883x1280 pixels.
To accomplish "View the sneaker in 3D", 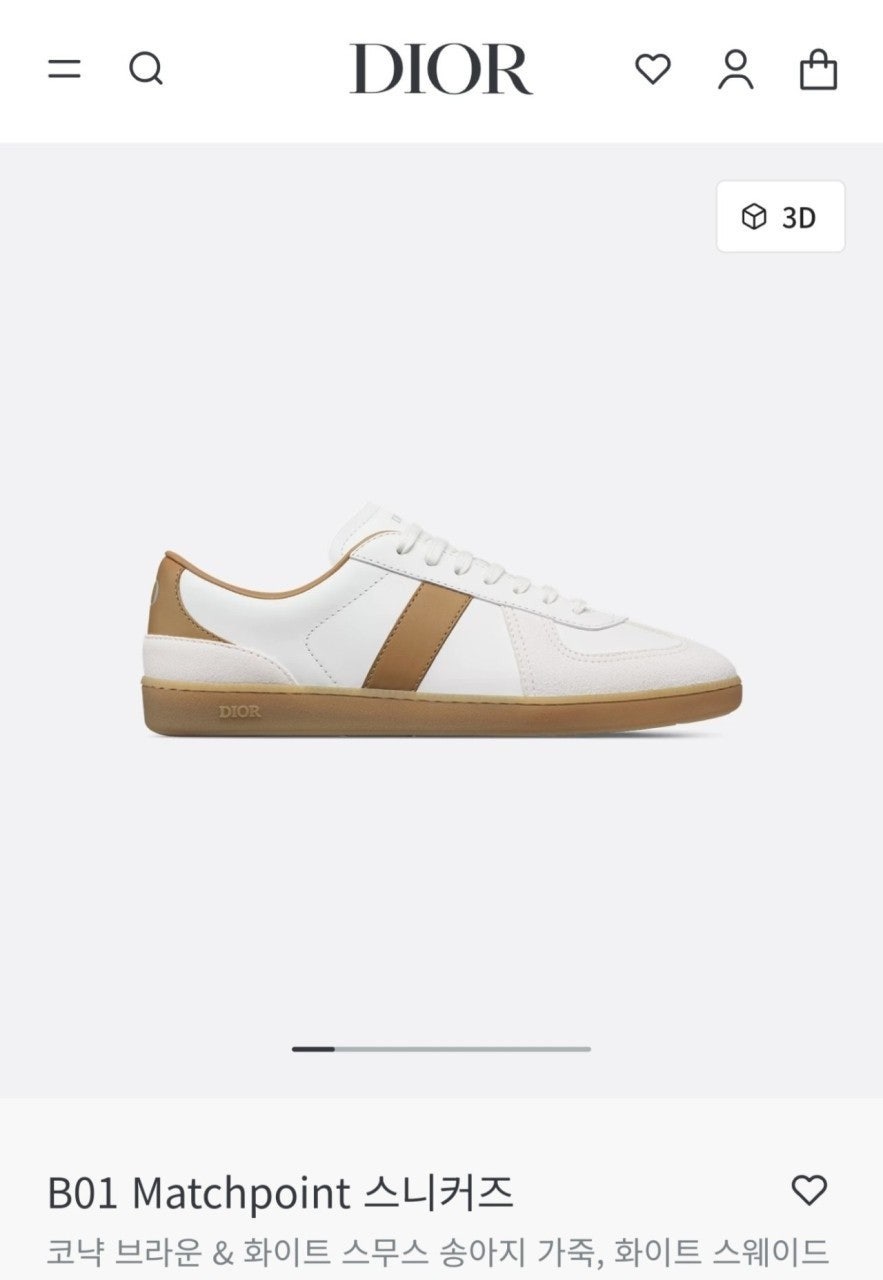I will click(780, 217).
